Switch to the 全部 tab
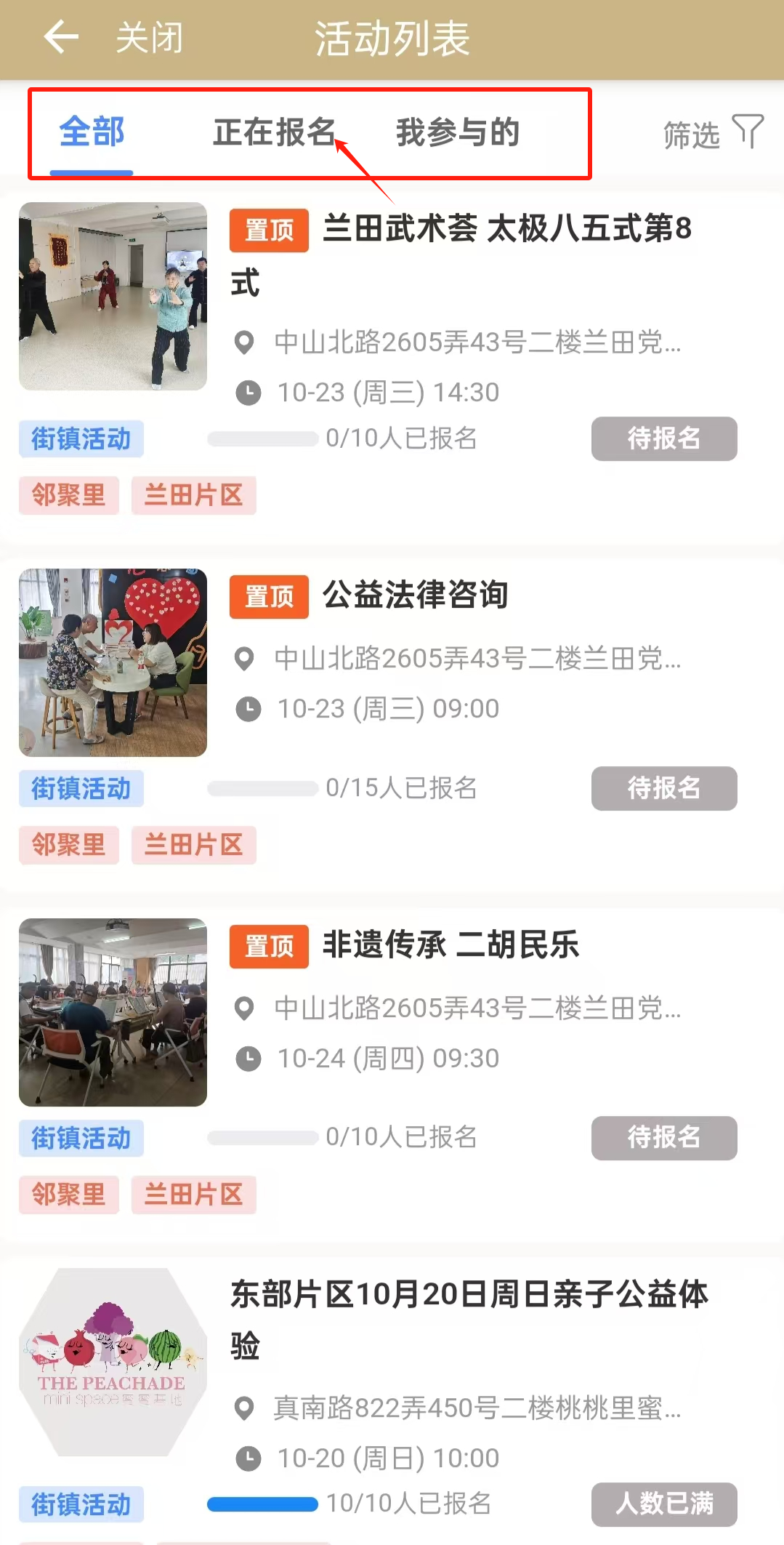 (92, 133)
